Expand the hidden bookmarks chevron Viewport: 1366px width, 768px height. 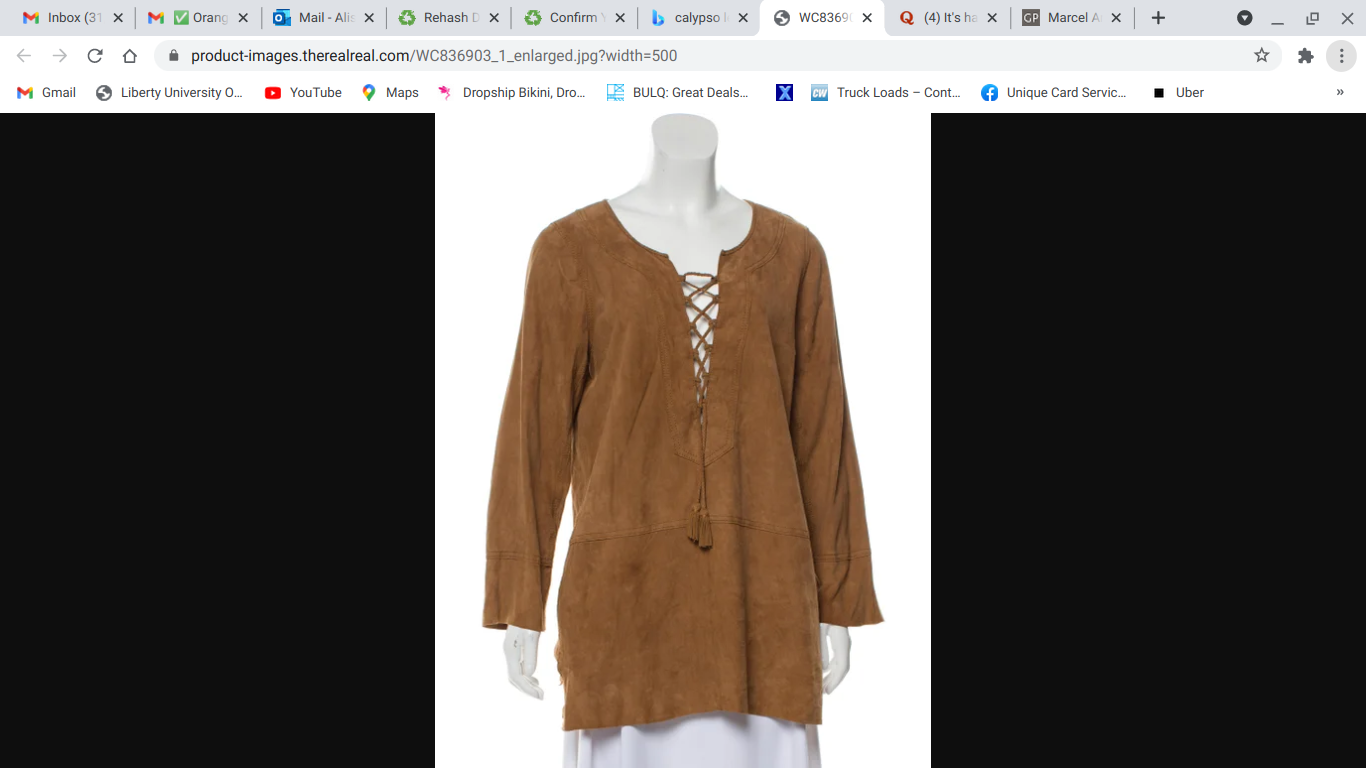click(x=1340, y=92)
